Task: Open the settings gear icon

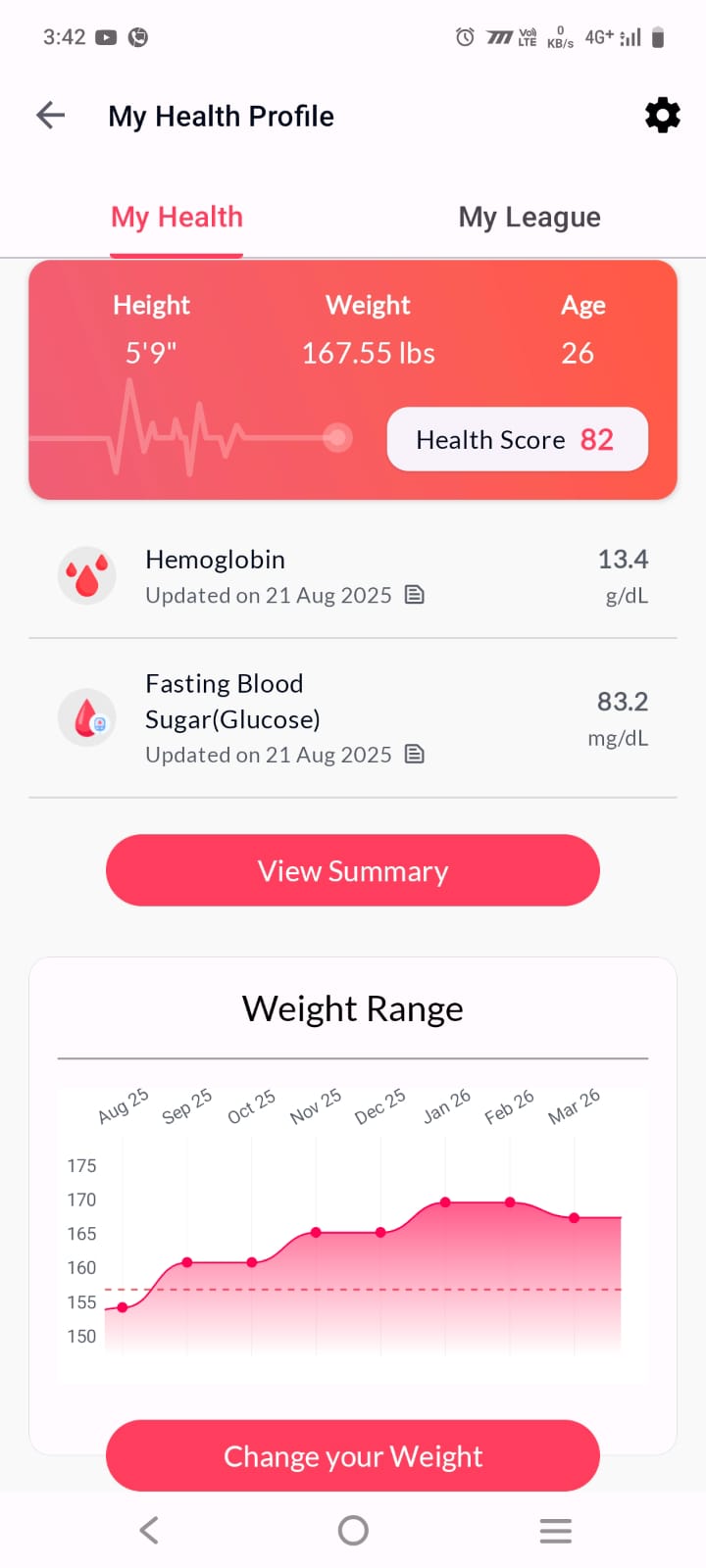Action: (x=662, y=115)
